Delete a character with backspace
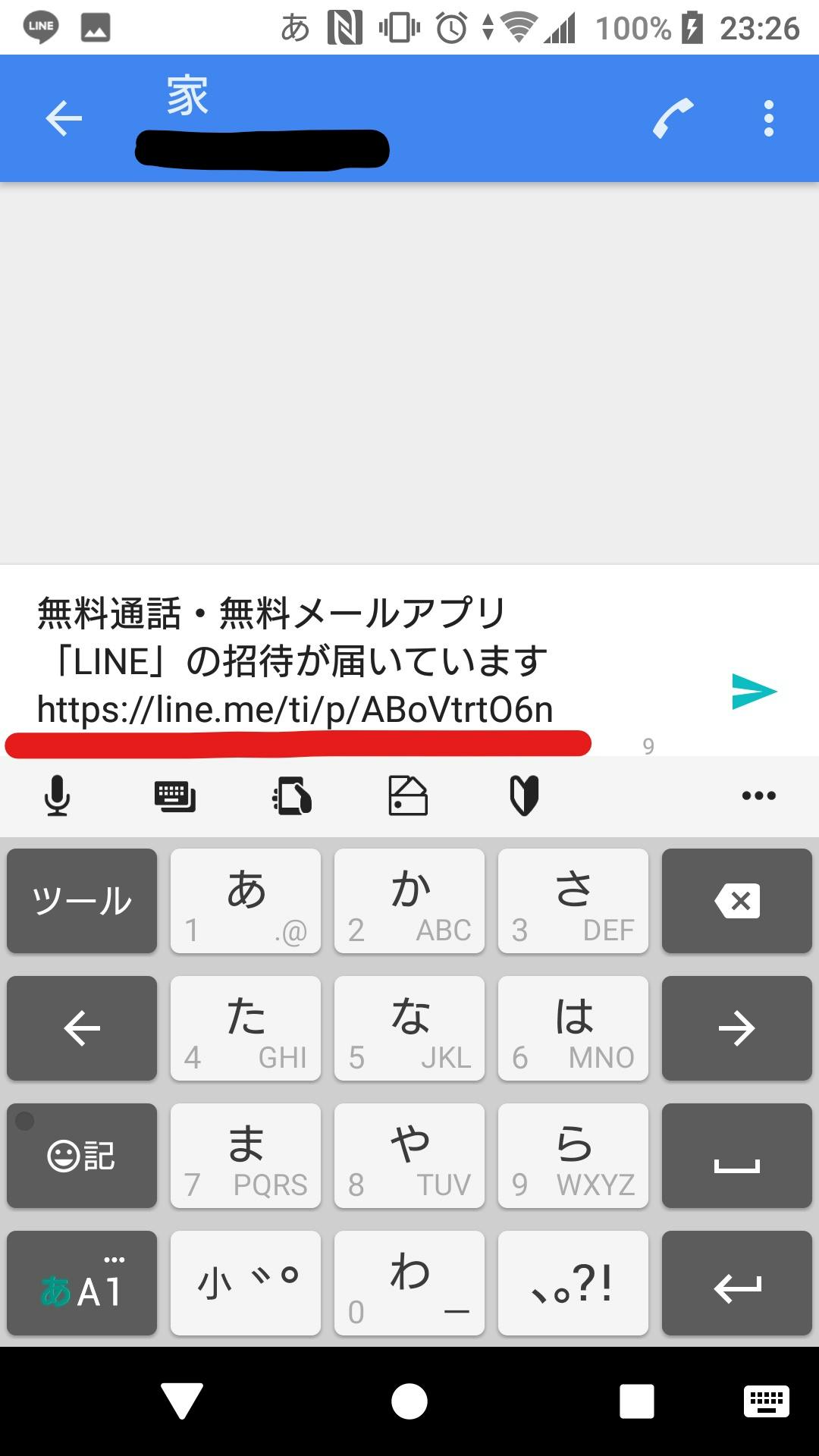 (x=736, y=901)
